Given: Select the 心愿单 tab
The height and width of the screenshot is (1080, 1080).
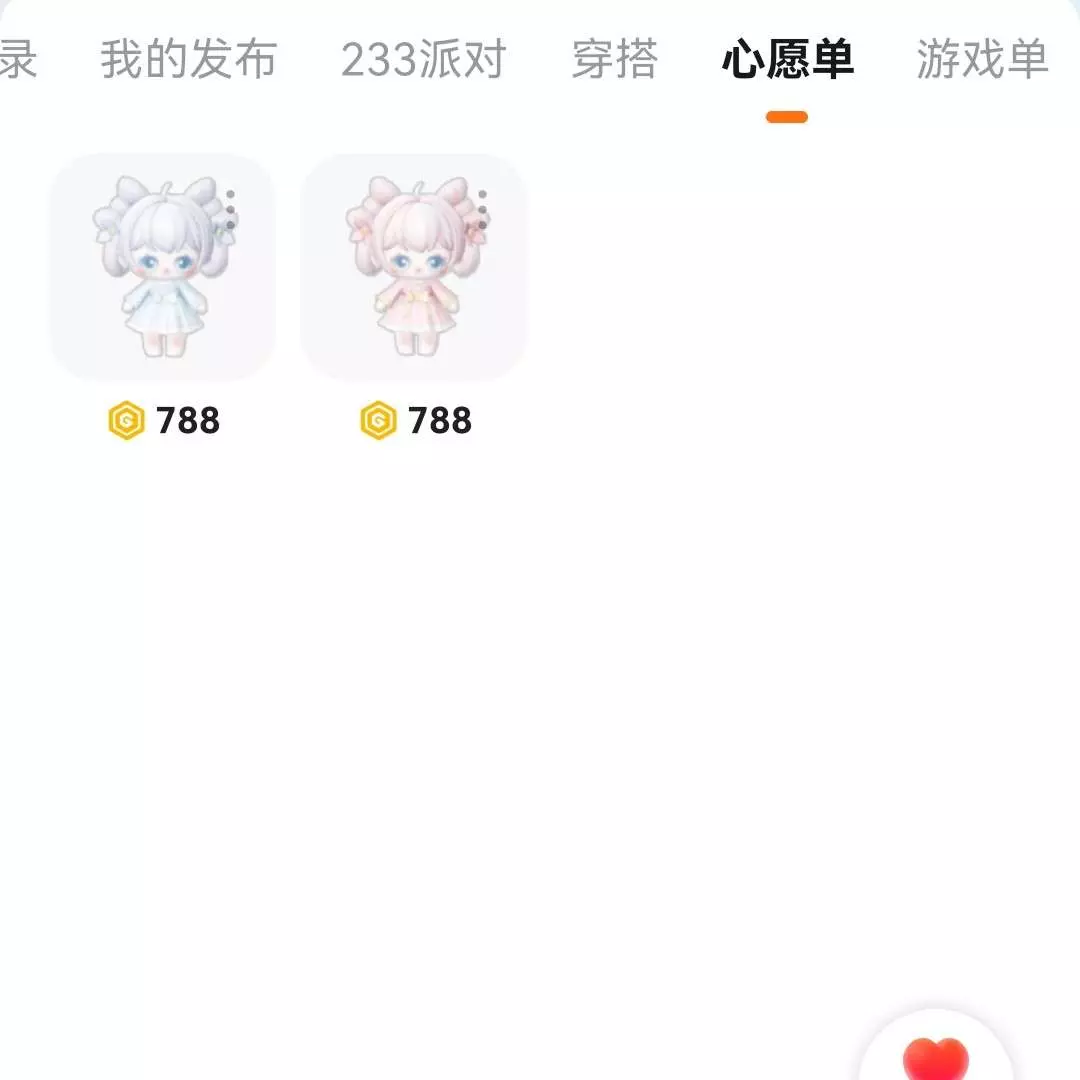Looking at the screenshot, I should [787, 60].
